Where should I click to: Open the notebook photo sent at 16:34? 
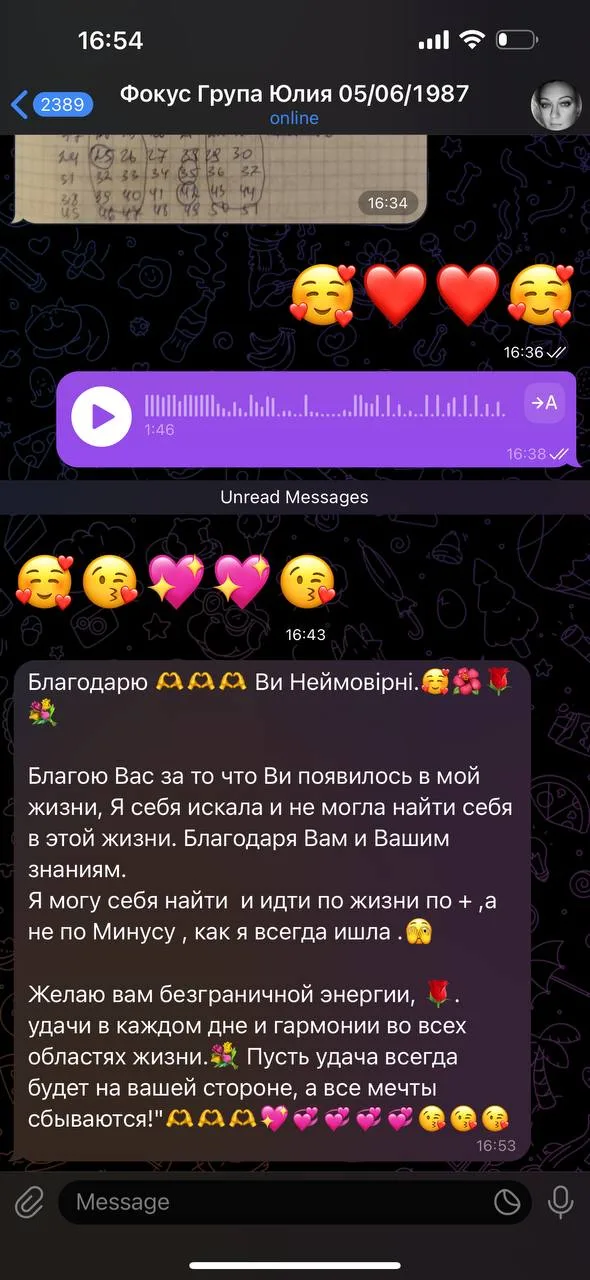[x=220, y=179]
